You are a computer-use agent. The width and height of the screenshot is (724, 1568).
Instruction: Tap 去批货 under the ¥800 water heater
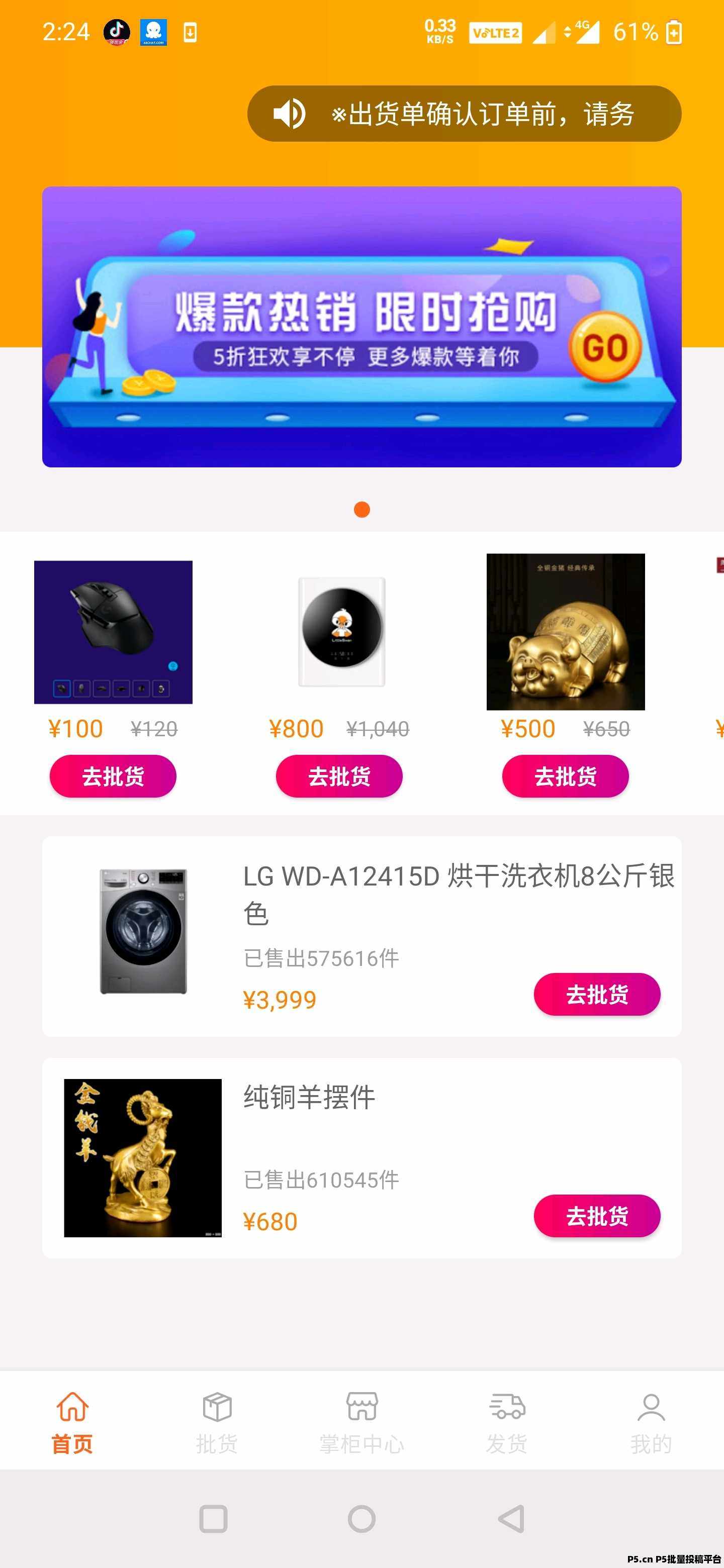(x=339, y=776)
